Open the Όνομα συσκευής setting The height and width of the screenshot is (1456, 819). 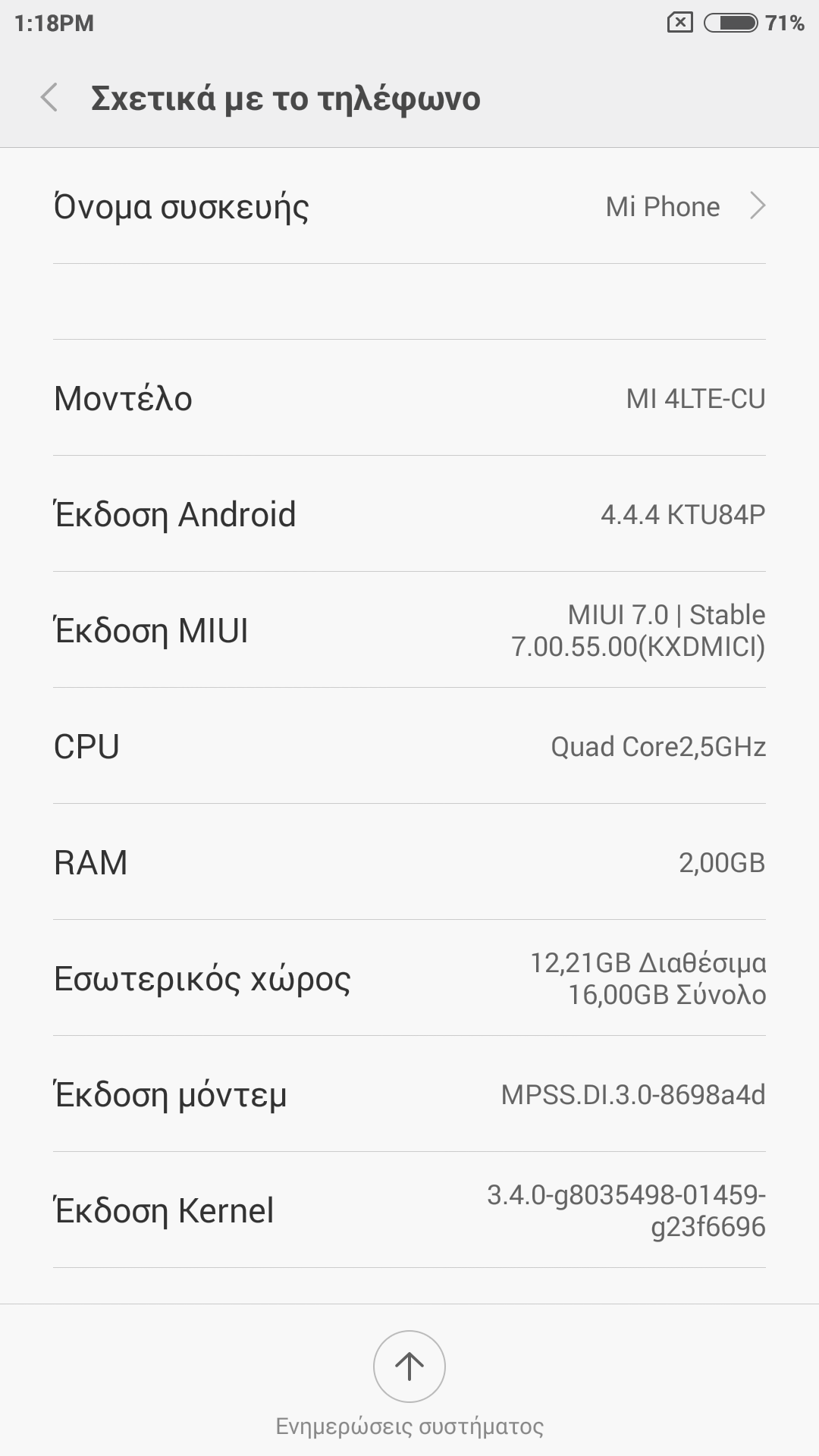click(x=409, y=206)
